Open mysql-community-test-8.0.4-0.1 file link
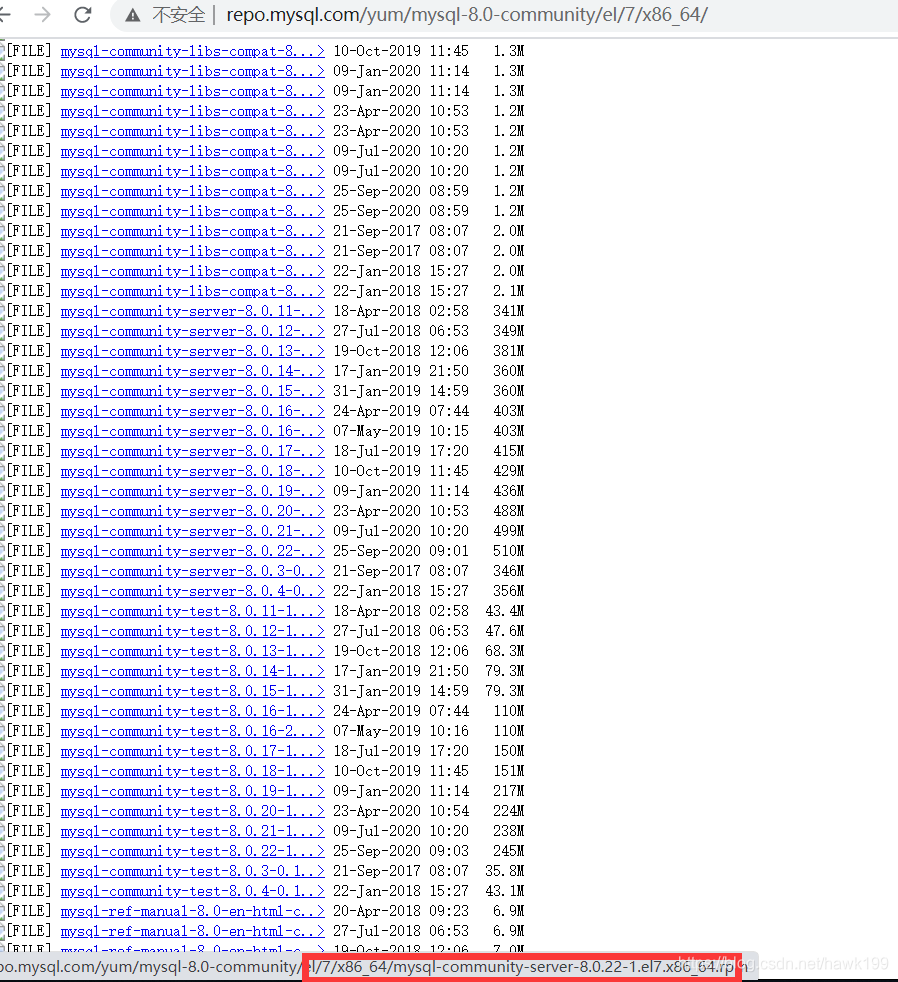Screen dimensions: 898x982 [192, 891]
